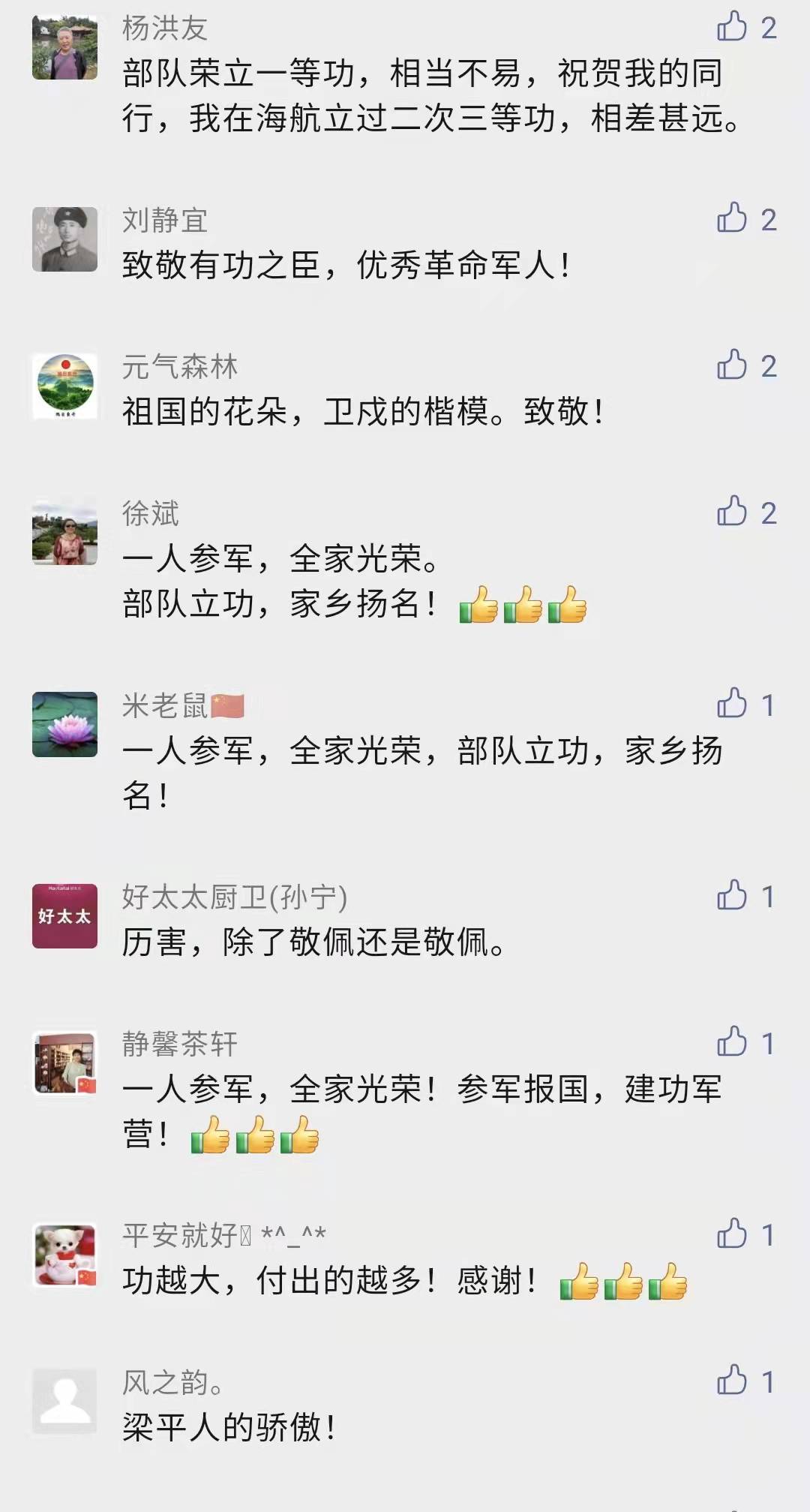The height and width of the screenshot is (1512, 810).
Task: Like 元气森林's comment
Action: coord(732,365)
